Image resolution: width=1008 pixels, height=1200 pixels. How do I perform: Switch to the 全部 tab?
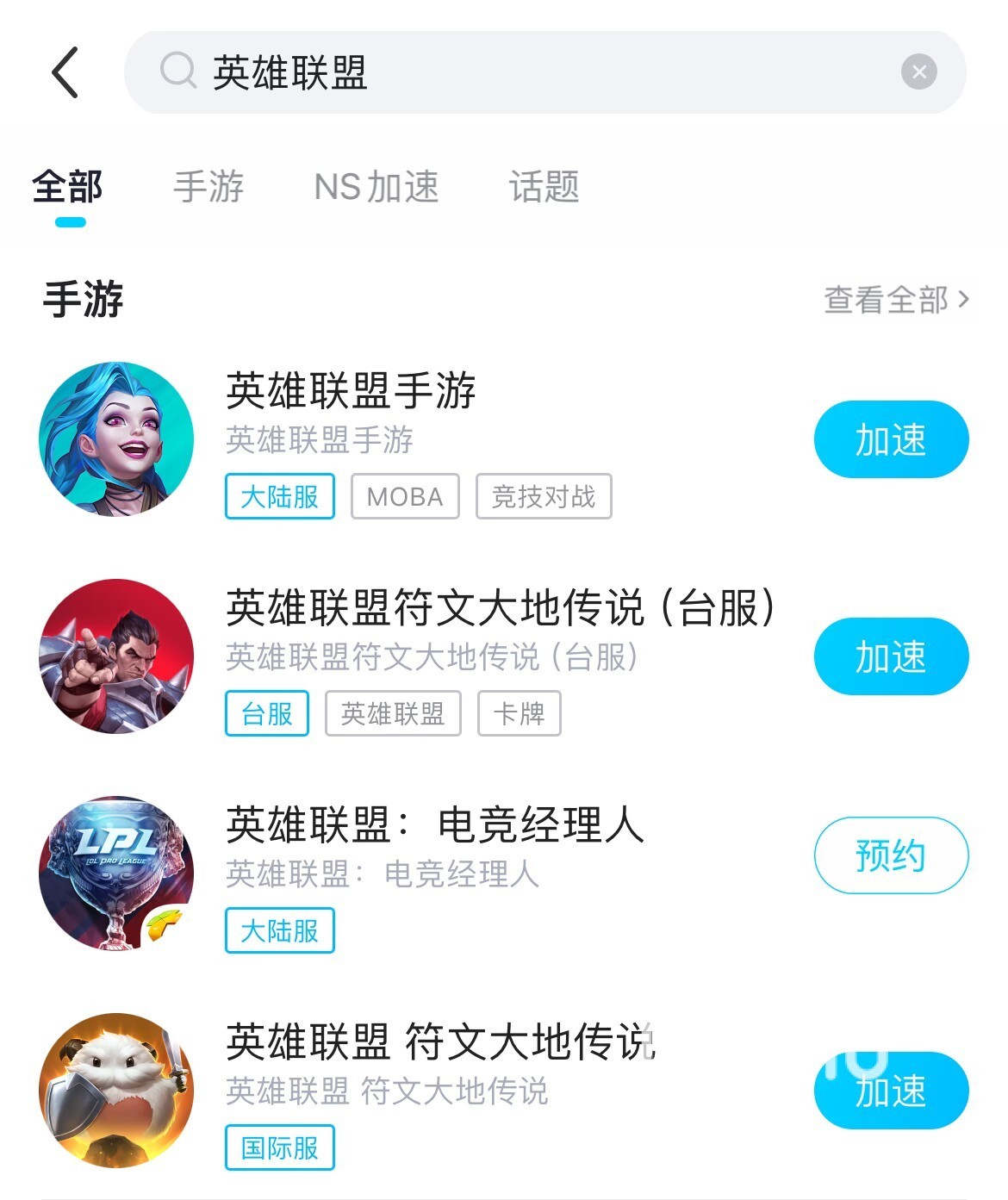coord(68,187)
